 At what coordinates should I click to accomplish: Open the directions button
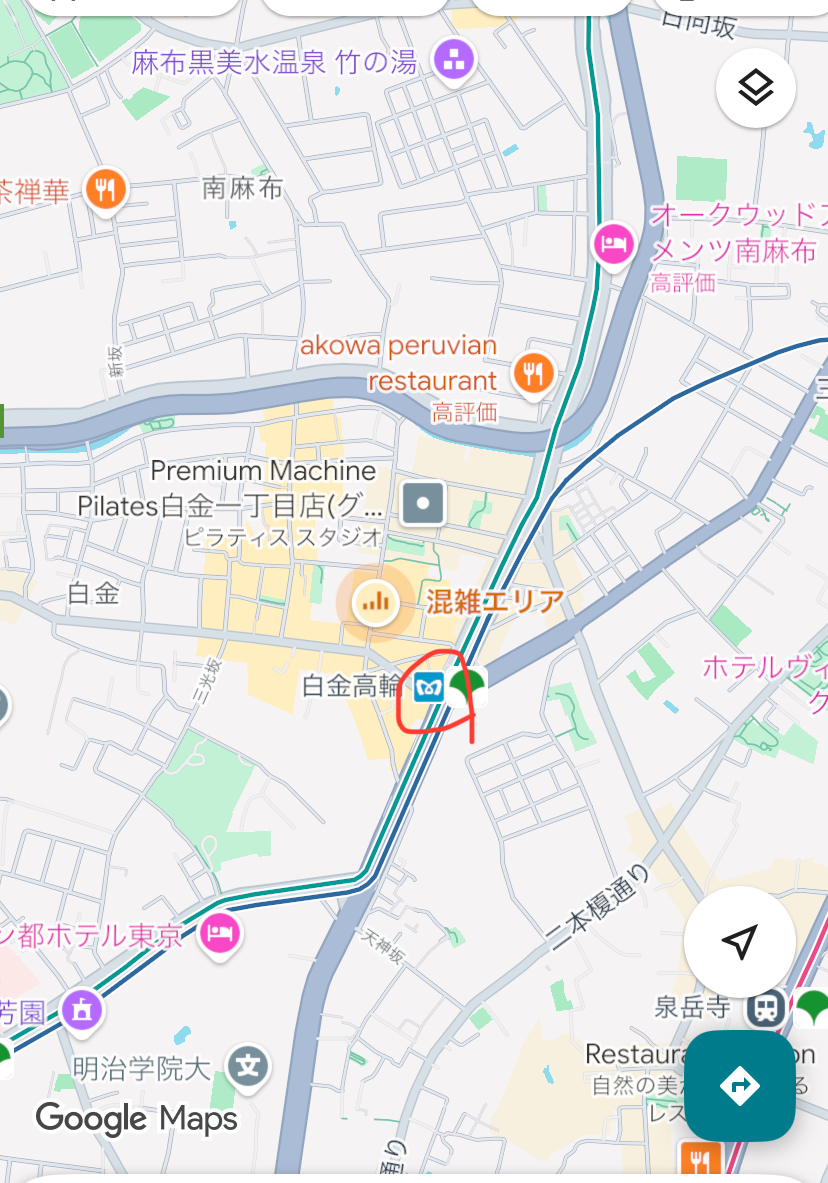pyautogui.click(x=740, y=1086)
